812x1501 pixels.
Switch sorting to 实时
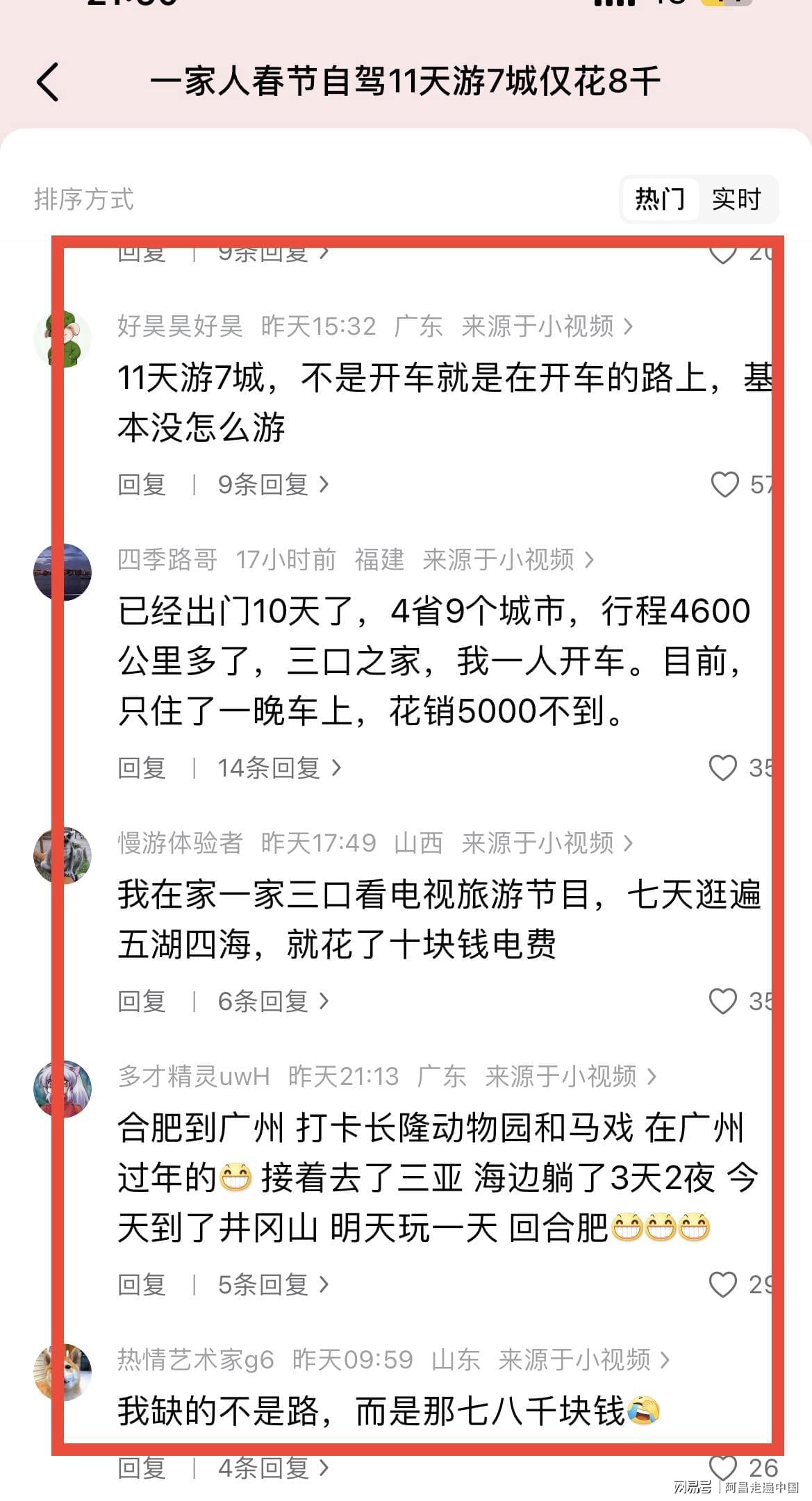tap(736, 199)
